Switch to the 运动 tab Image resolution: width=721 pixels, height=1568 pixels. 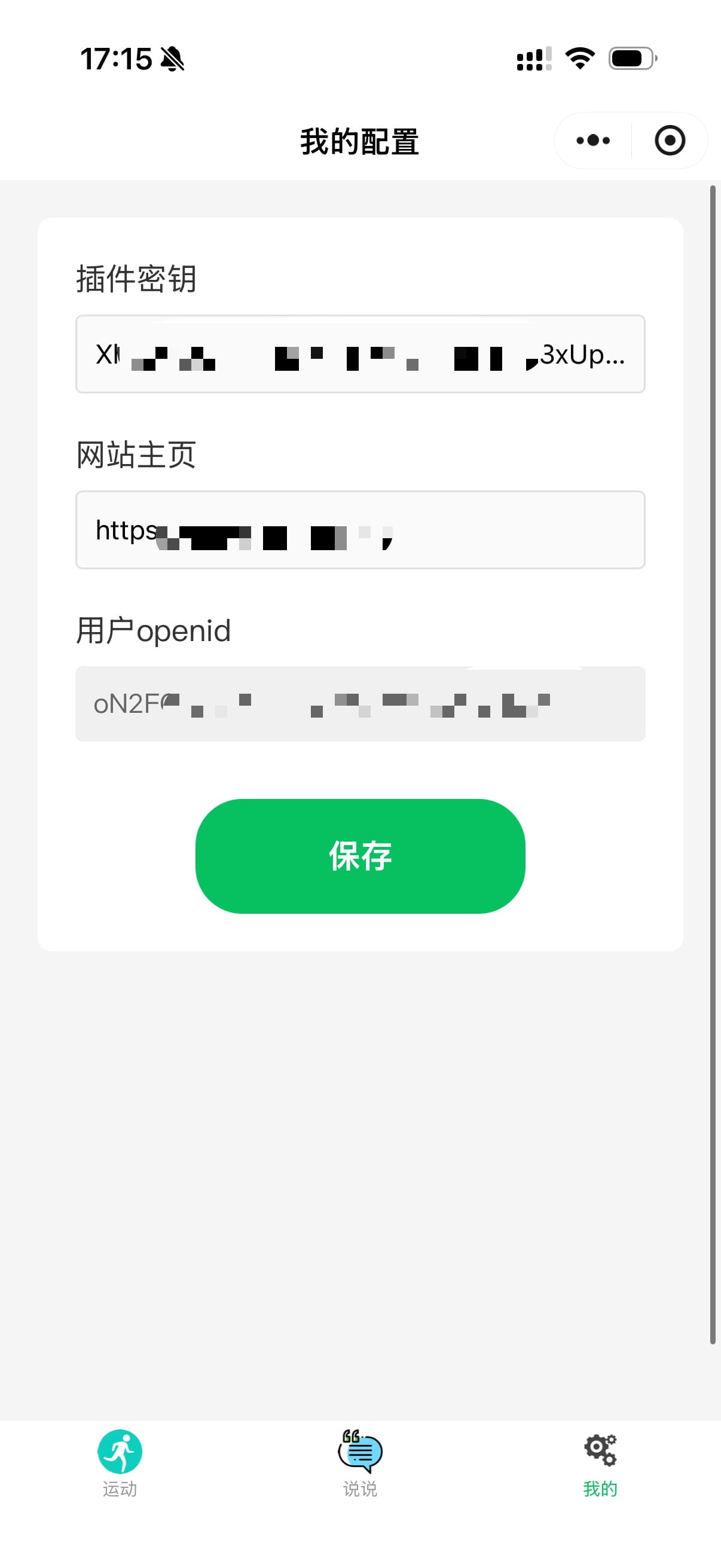[120, 1463]
